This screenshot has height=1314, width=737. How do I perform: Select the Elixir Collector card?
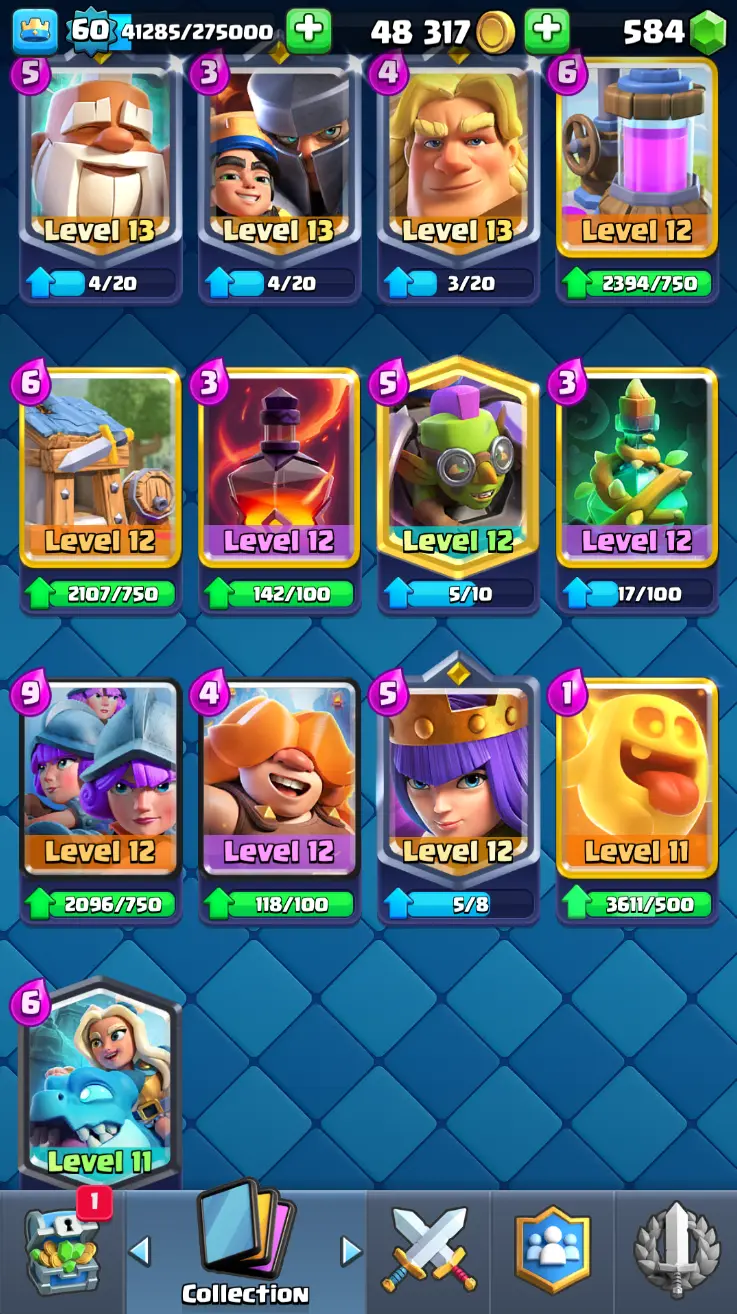tap(636, 160)
